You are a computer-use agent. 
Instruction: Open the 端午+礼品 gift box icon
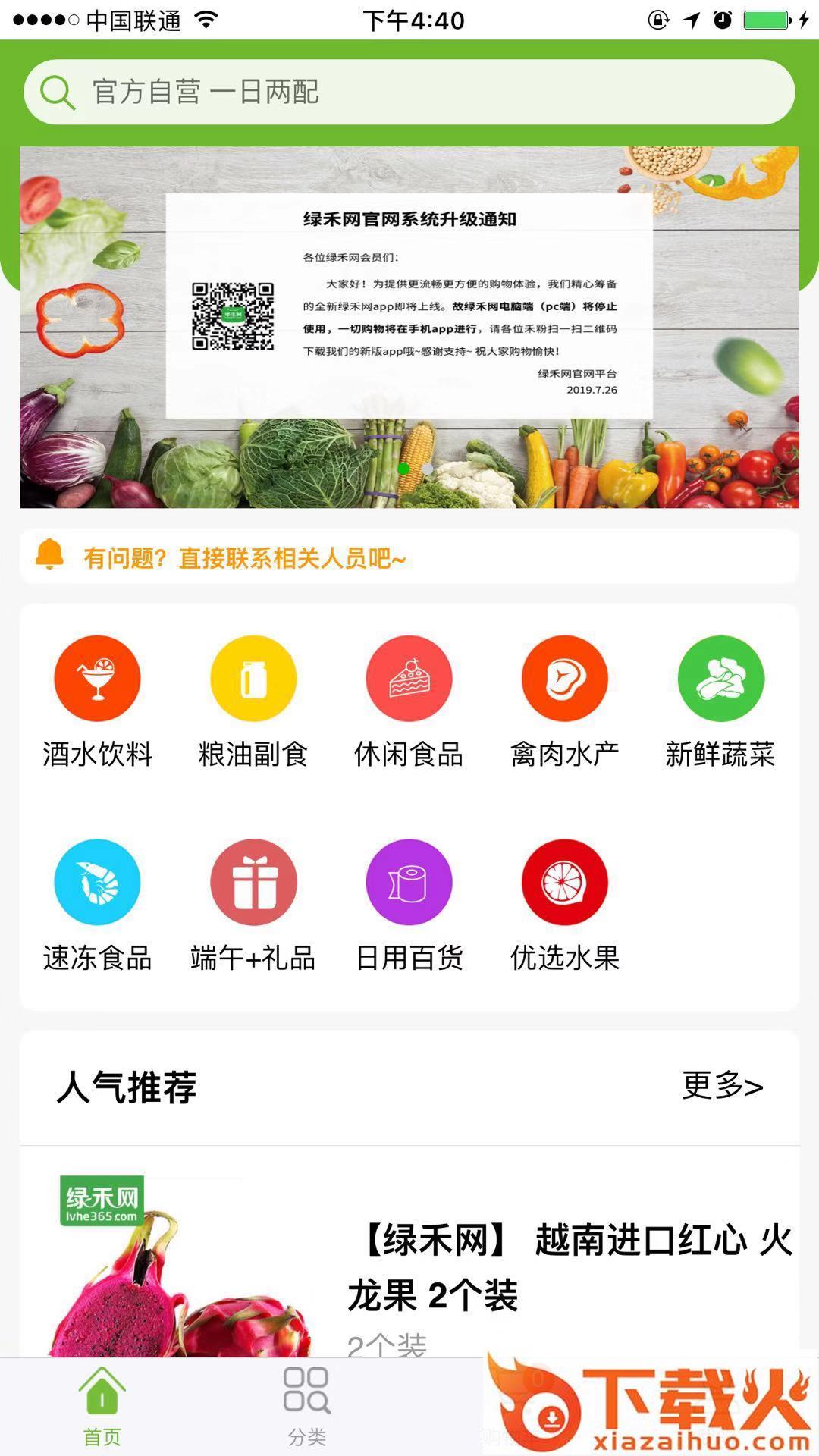click(x=253, y=882)
